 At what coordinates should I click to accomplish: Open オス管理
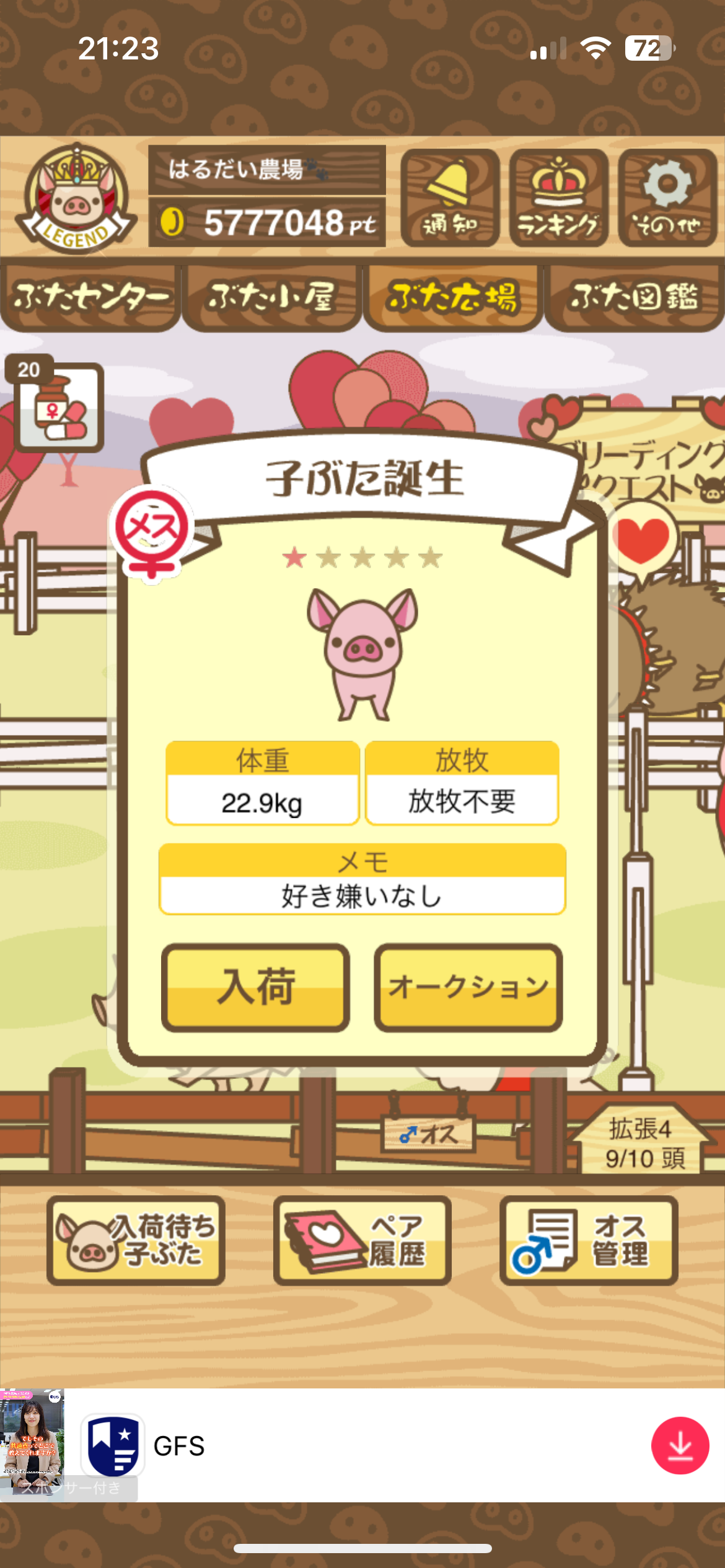588,1240
